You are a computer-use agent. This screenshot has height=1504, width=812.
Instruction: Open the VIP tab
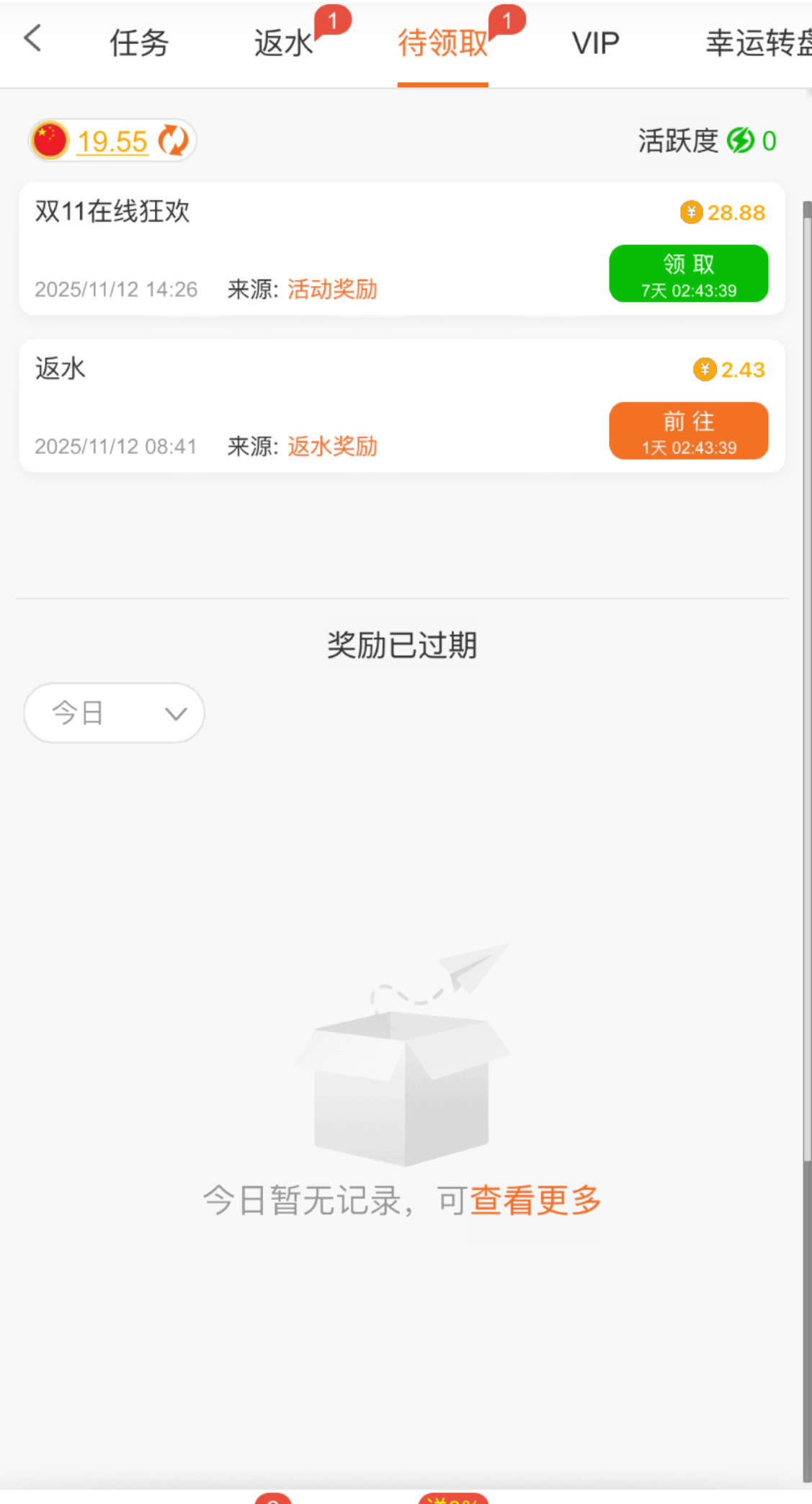[595, 43]
